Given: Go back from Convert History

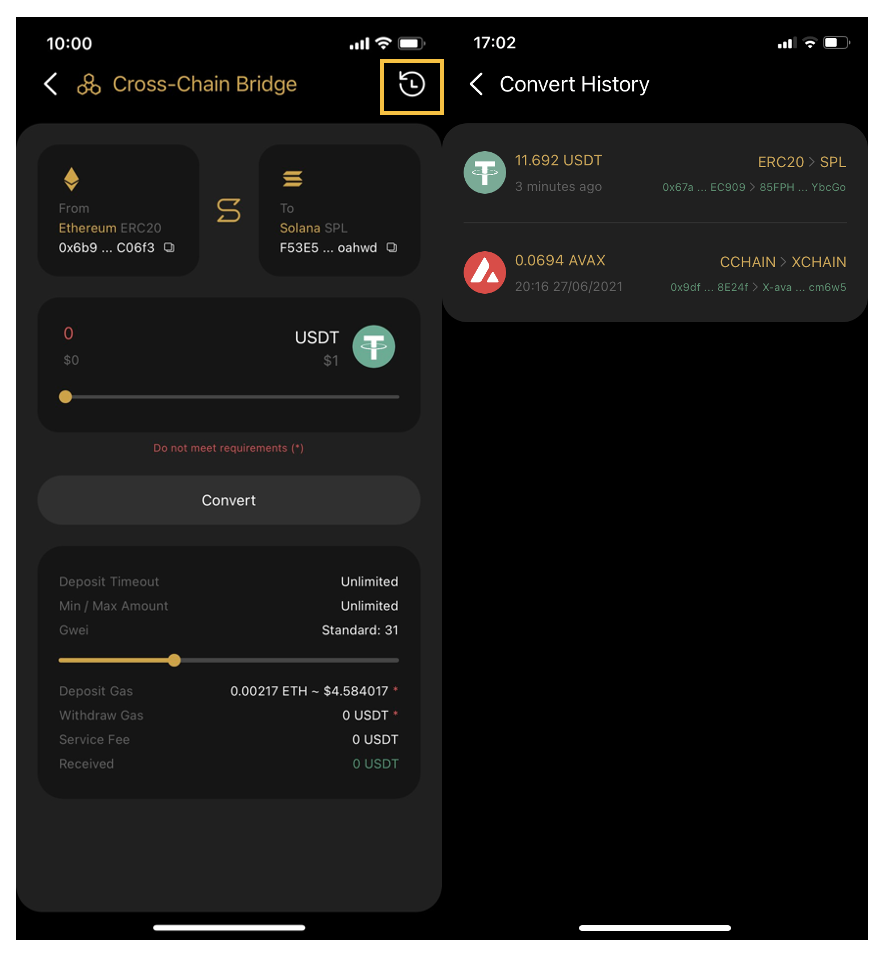Looking at the screenshot, I should click(476, 85).
